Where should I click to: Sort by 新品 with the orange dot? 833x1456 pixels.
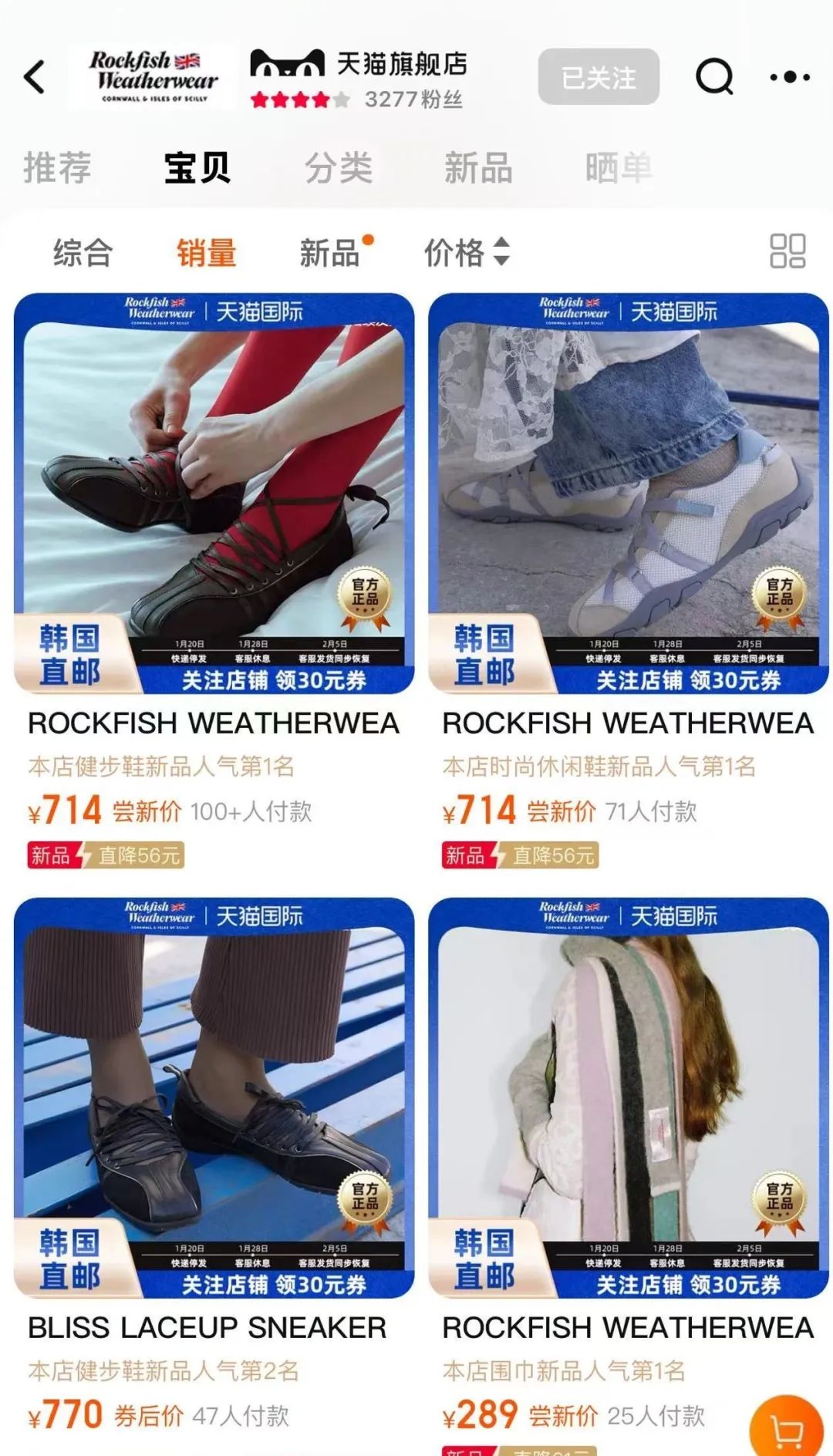[x=330, y=253]
